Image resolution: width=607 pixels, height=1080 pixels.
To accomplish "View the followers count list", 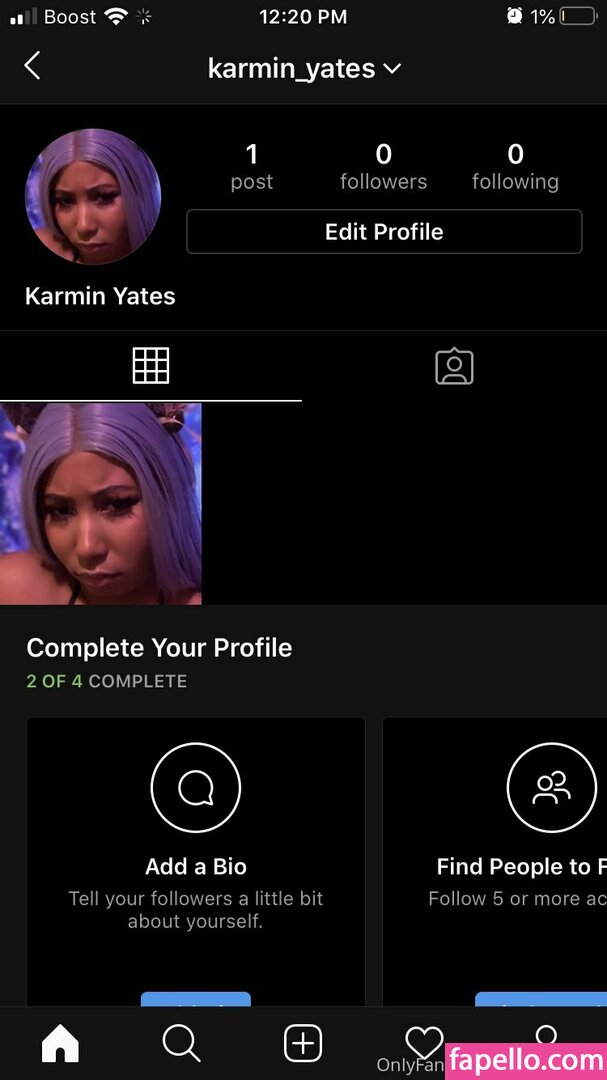I will pyautogui.click(x=383, y=166).
